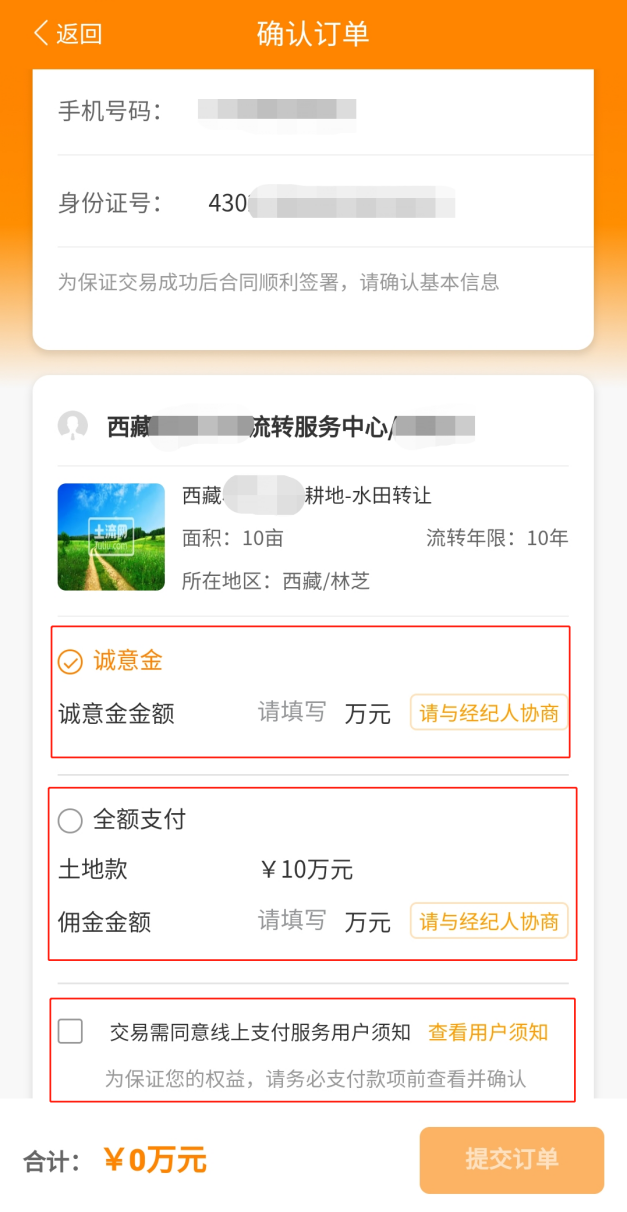Check the 交易需同意线上支付服务用户须知 box

pos(70,1031)
